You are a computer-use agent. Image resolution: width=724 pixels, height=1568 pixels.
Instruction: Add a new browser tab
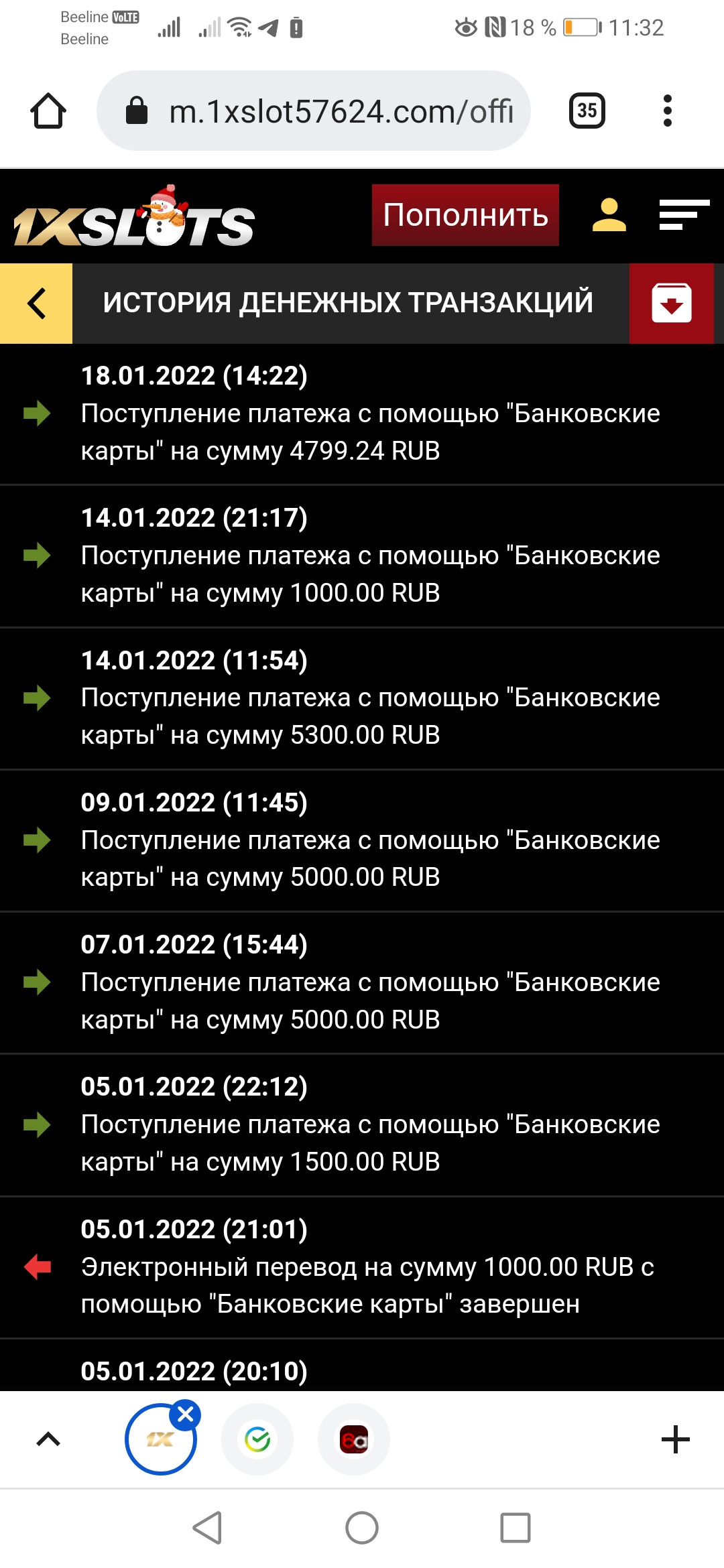point(676,1439)
